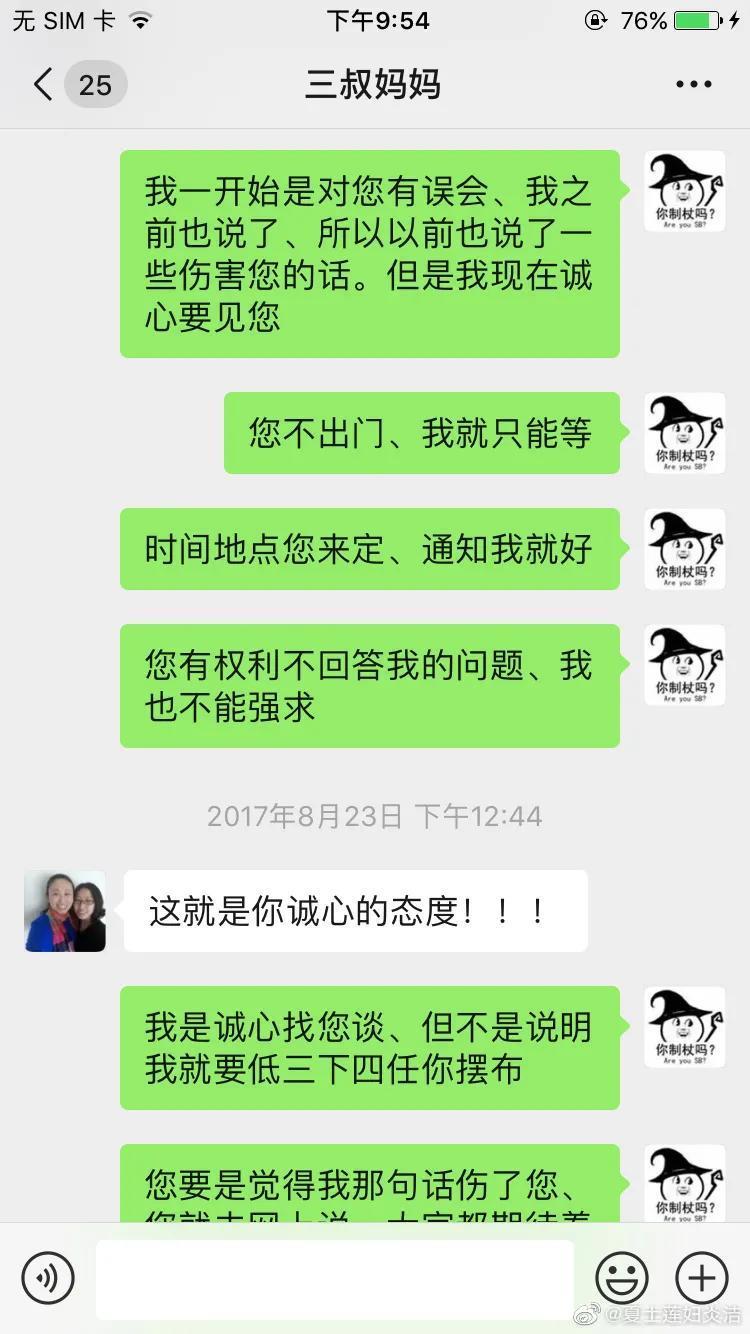This screenshot has height=1334, width=750.
Task: Open the emoji sticker panel
Action: pos(621,1278)
